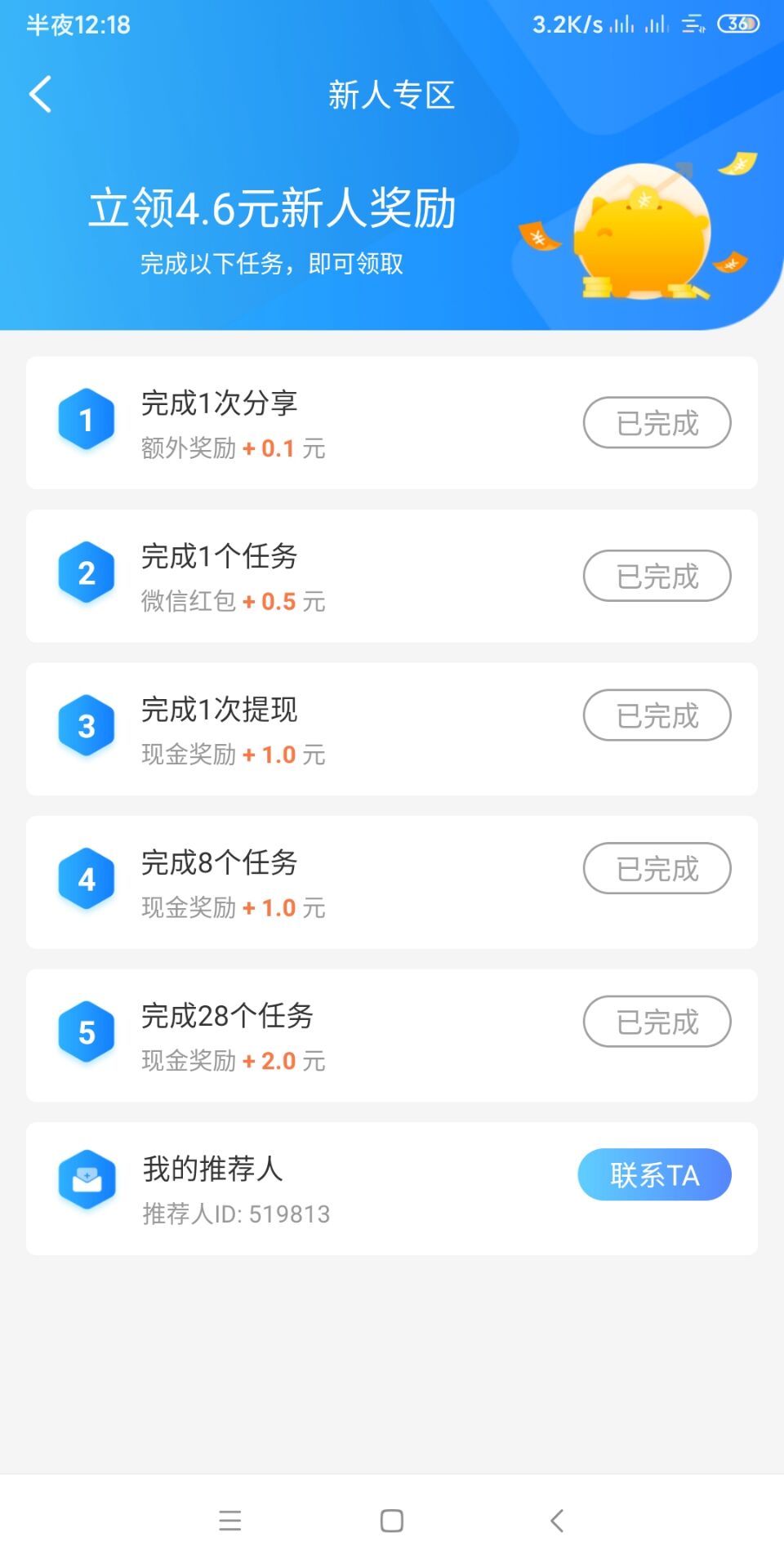The width and height of the screenshot is (784, 1568).
Task: Tap 已完成 button for 完成1次分享
Action: (657, 423)
